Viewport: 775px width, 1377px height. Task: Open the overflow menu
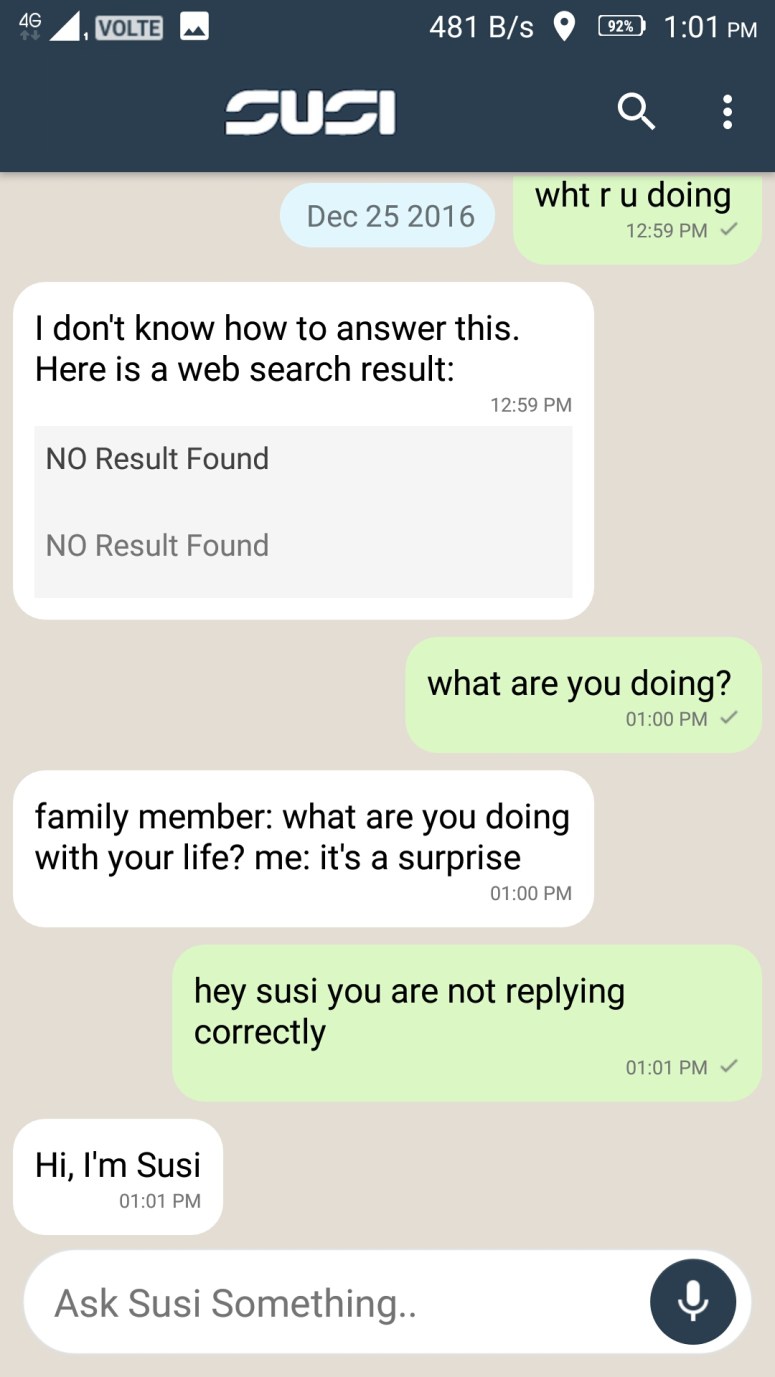[727, 112]
